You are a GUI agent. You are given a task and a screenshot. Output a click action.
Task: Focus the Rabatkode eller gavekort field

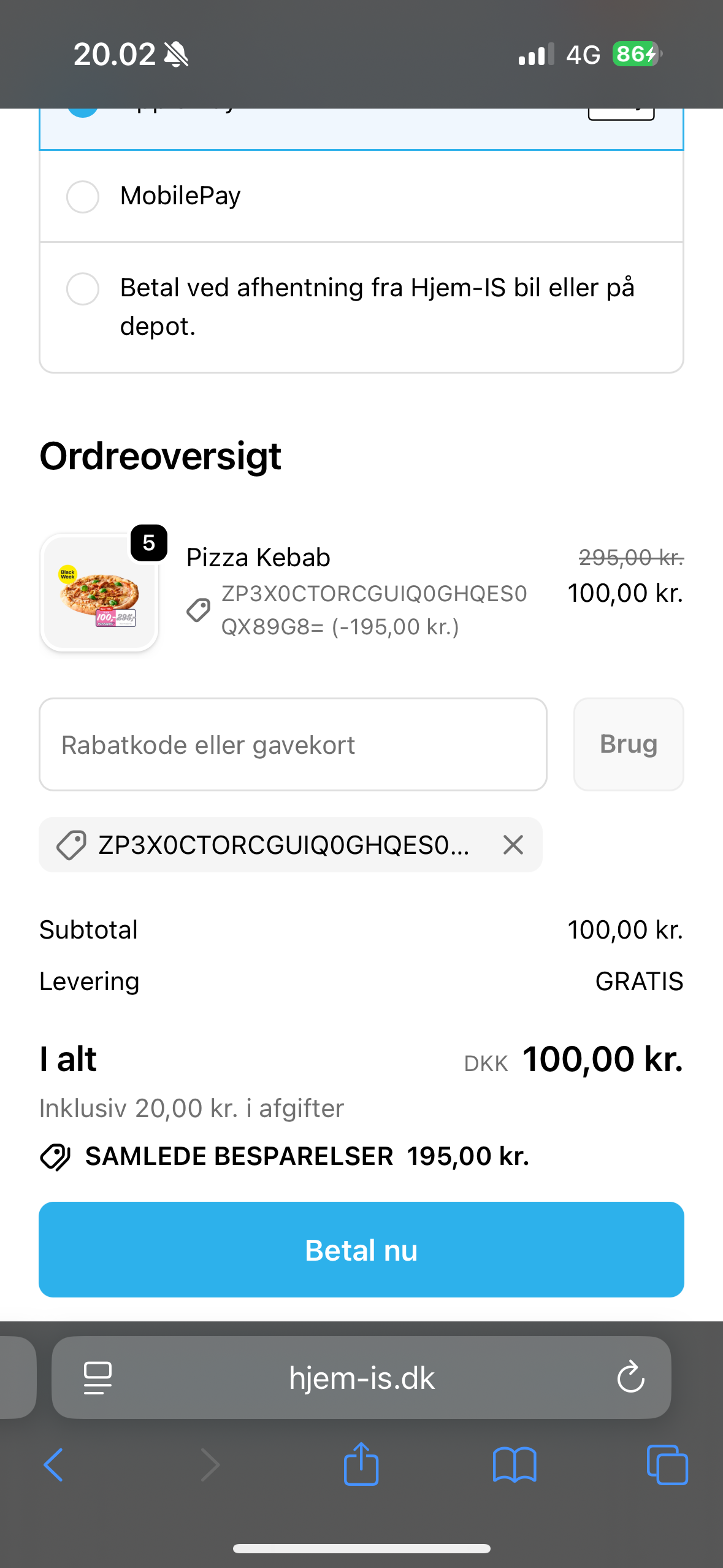(293, 744)
